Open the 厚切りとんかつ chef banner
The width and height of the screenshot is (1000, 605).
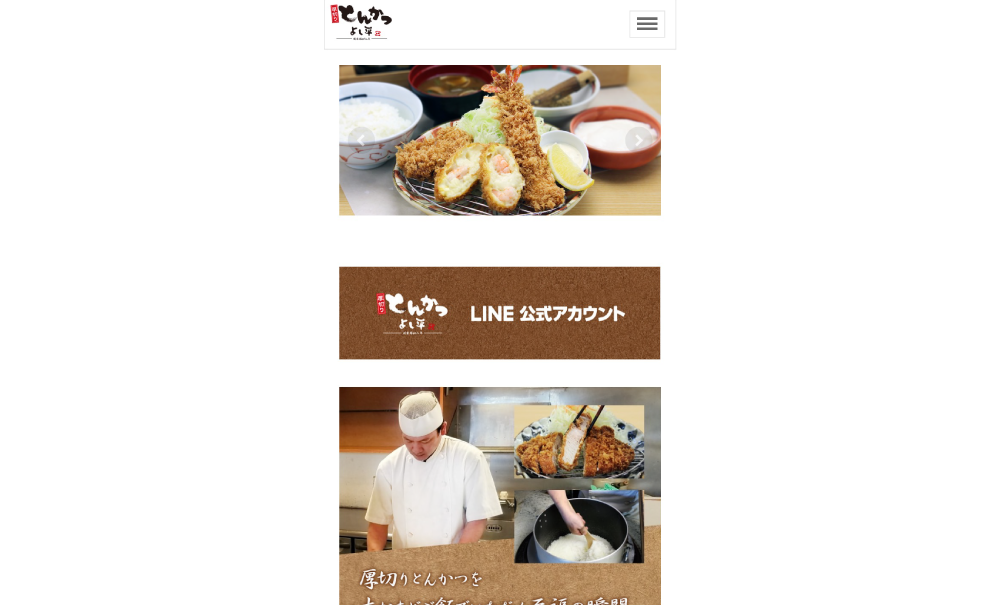click(499, 495)
